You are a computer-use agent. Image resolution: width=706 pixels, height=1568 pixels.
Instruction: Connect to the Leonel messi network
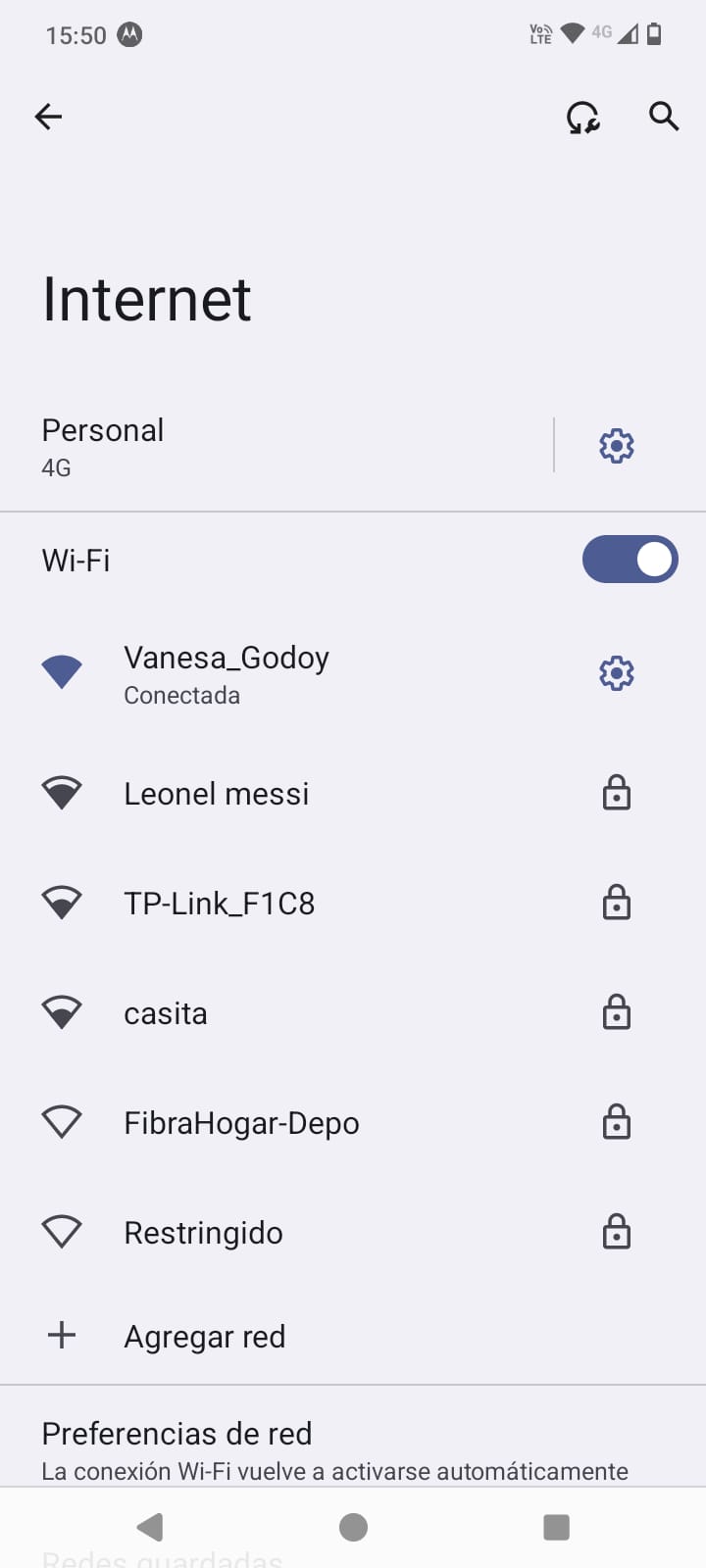point(294,793)
